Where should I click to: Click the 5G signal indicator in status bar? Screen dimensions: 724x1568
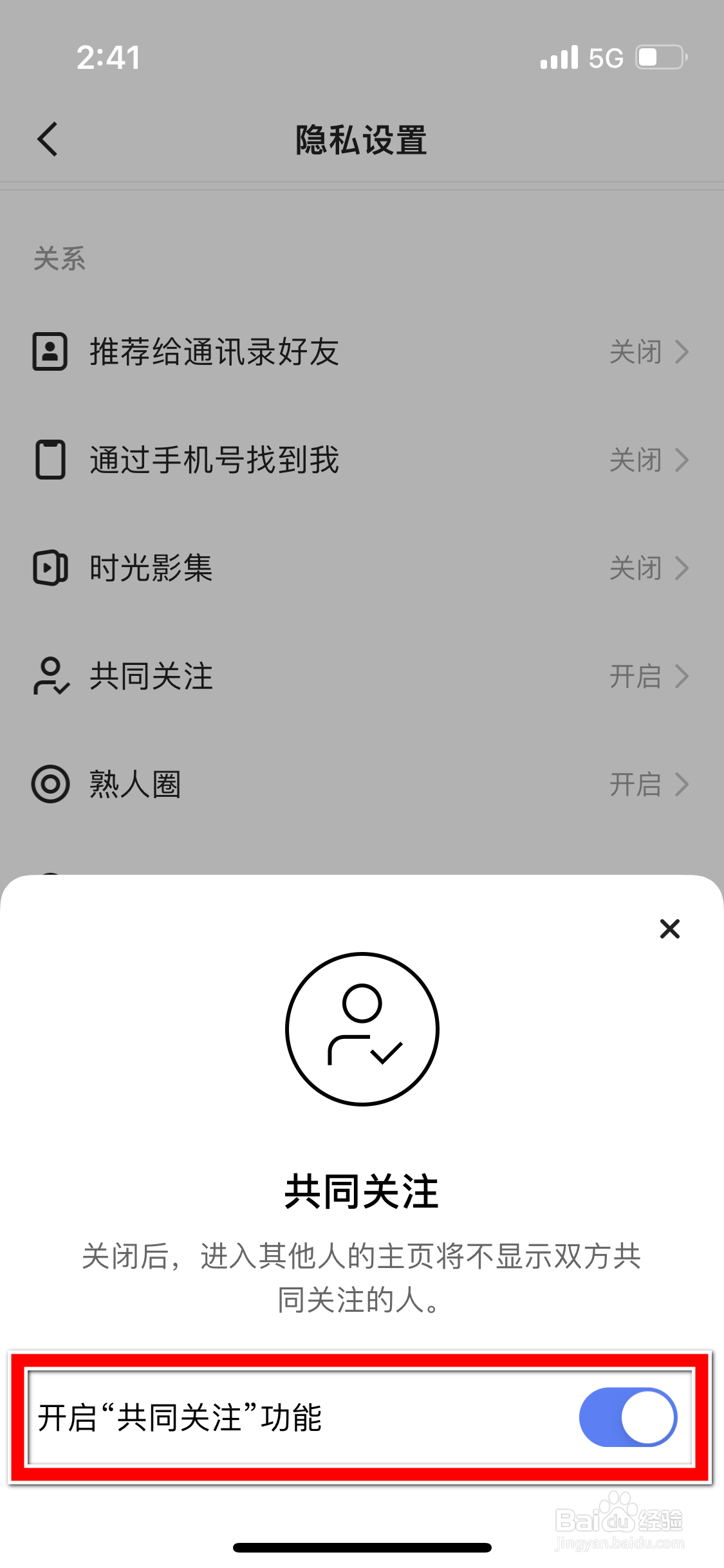pyautogui.click(x=604, y=58)
